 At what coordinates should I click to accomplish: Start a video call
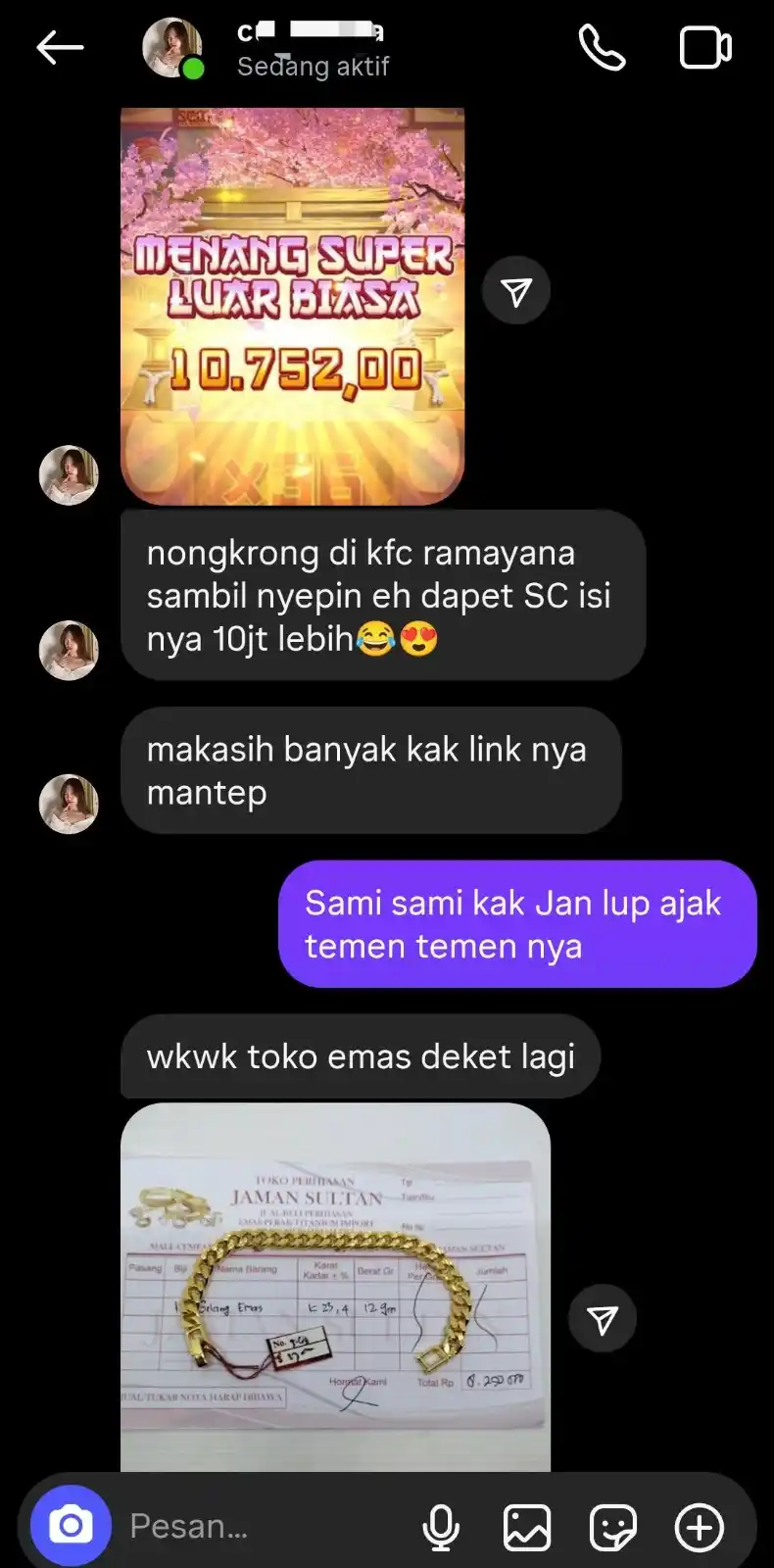point(704,48)
